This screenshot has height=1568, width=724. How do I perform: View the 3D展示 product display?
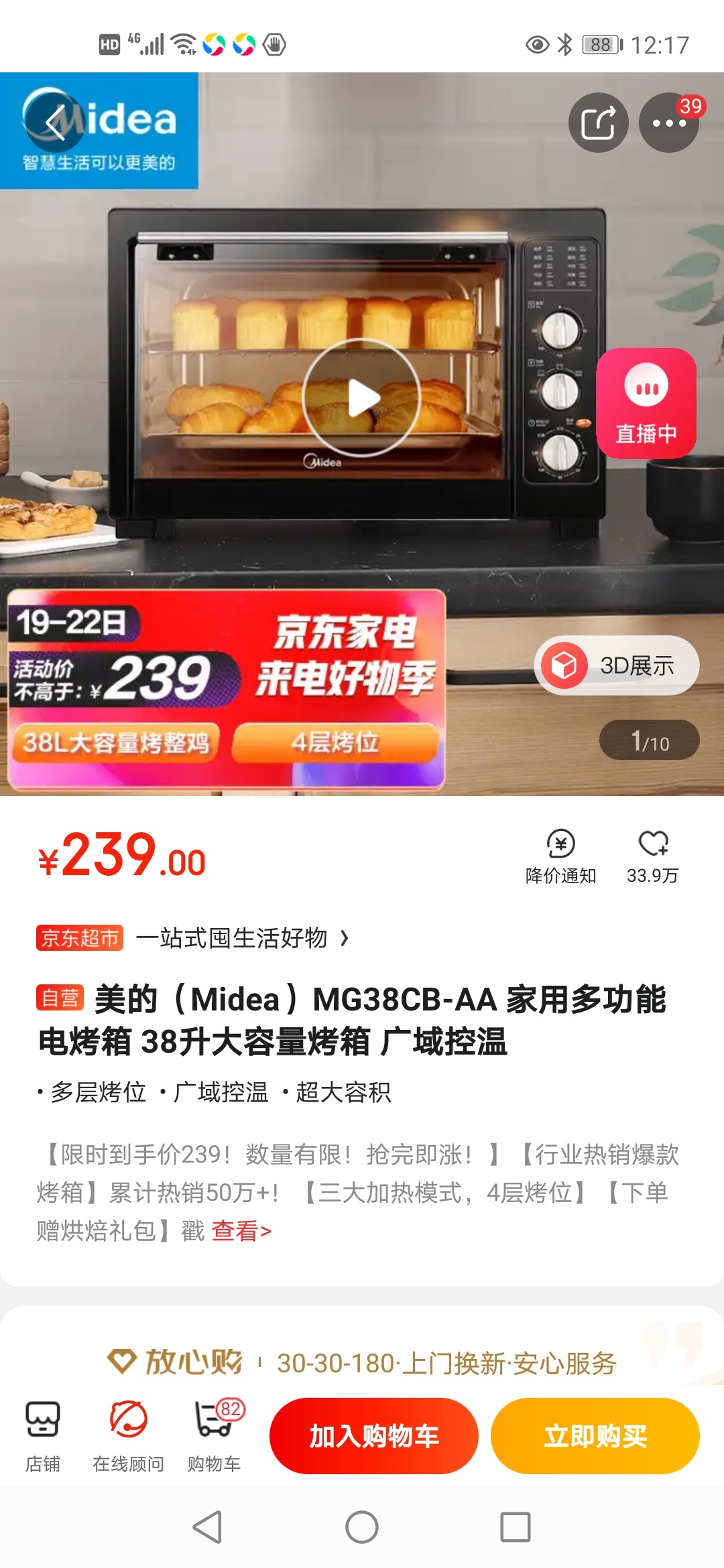click(616, 665)
